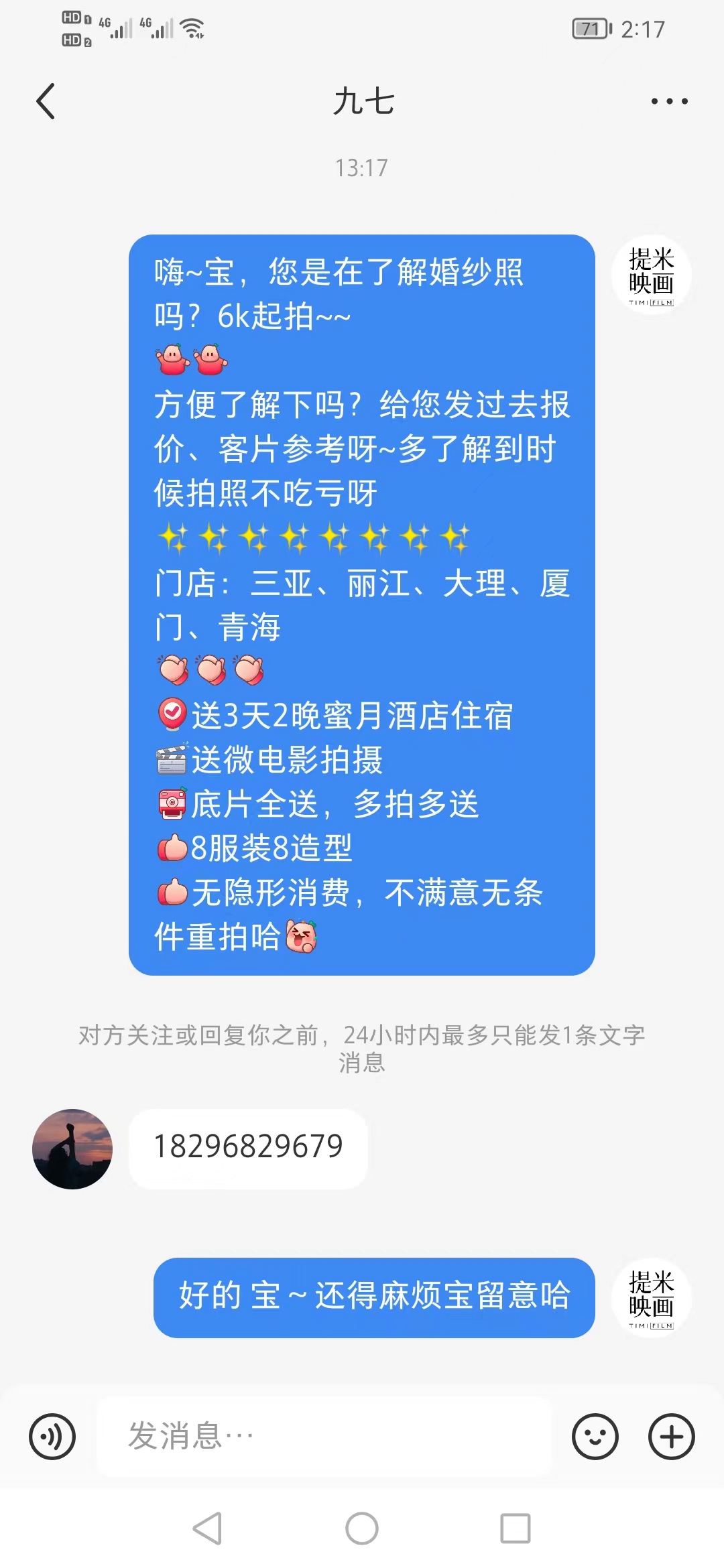Tap the voice message icon
724x1568 pixels.
pyautogui.click(x=52, y=1437)
